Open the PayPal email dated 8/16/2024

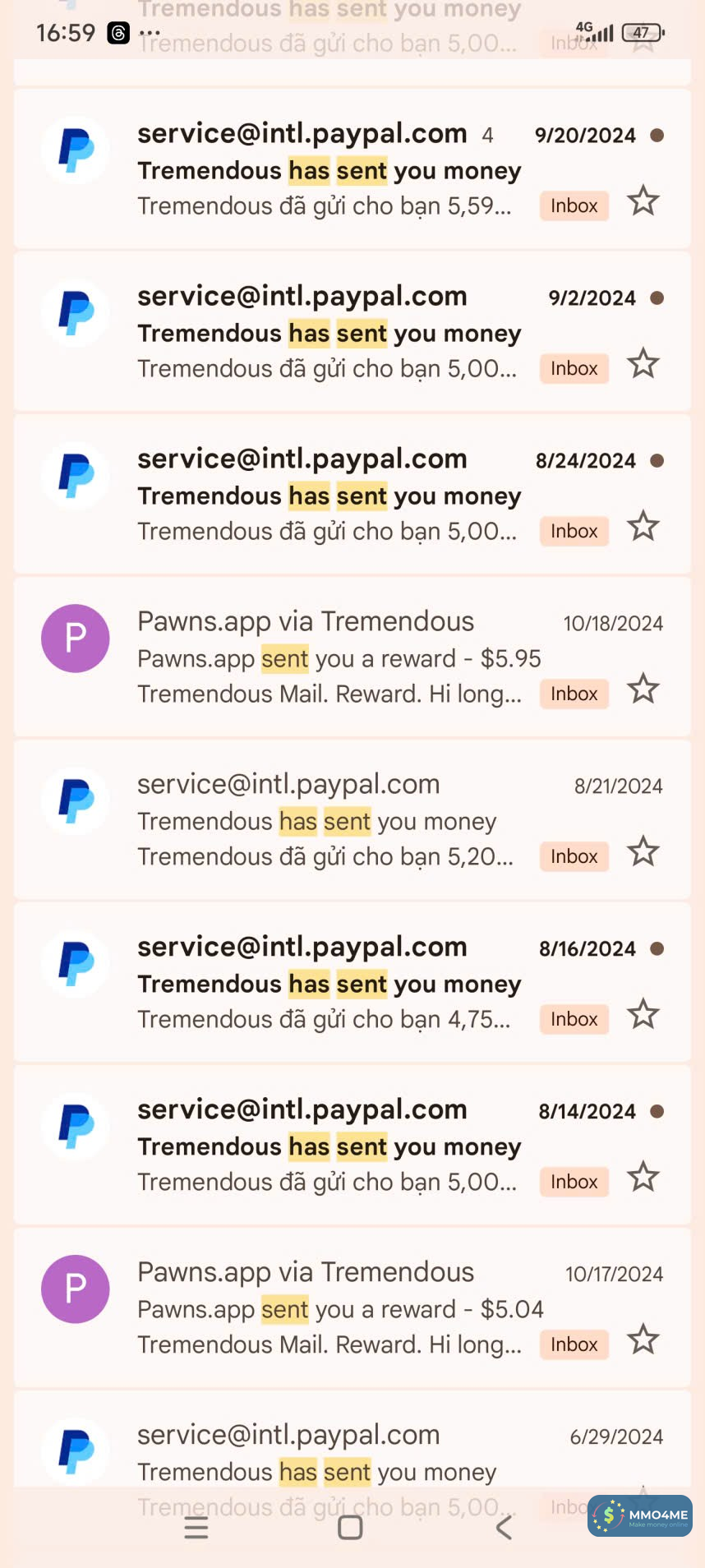329,983
